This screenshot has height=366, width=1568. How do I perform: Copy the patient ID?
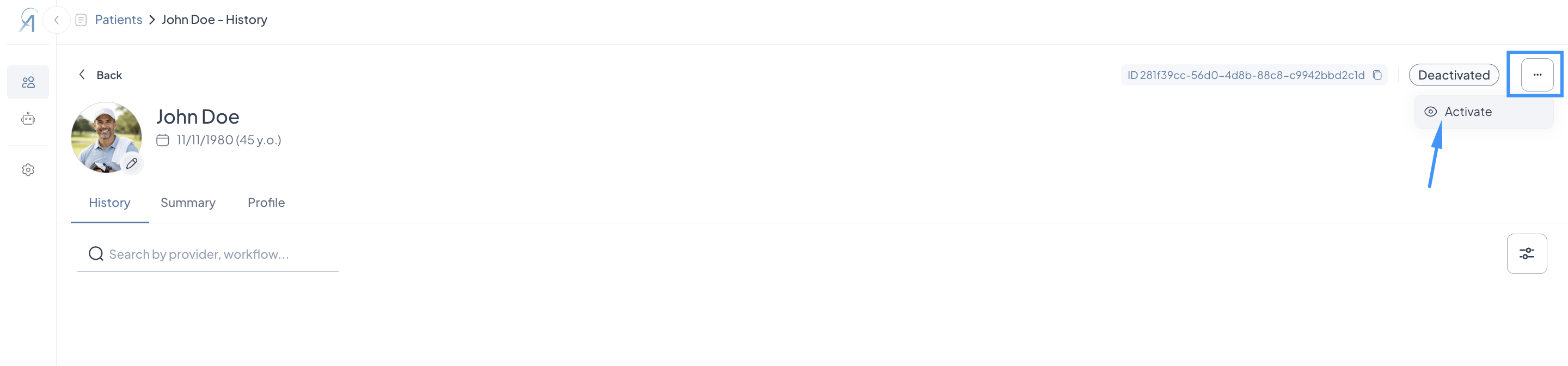(x=1377, y=75)
